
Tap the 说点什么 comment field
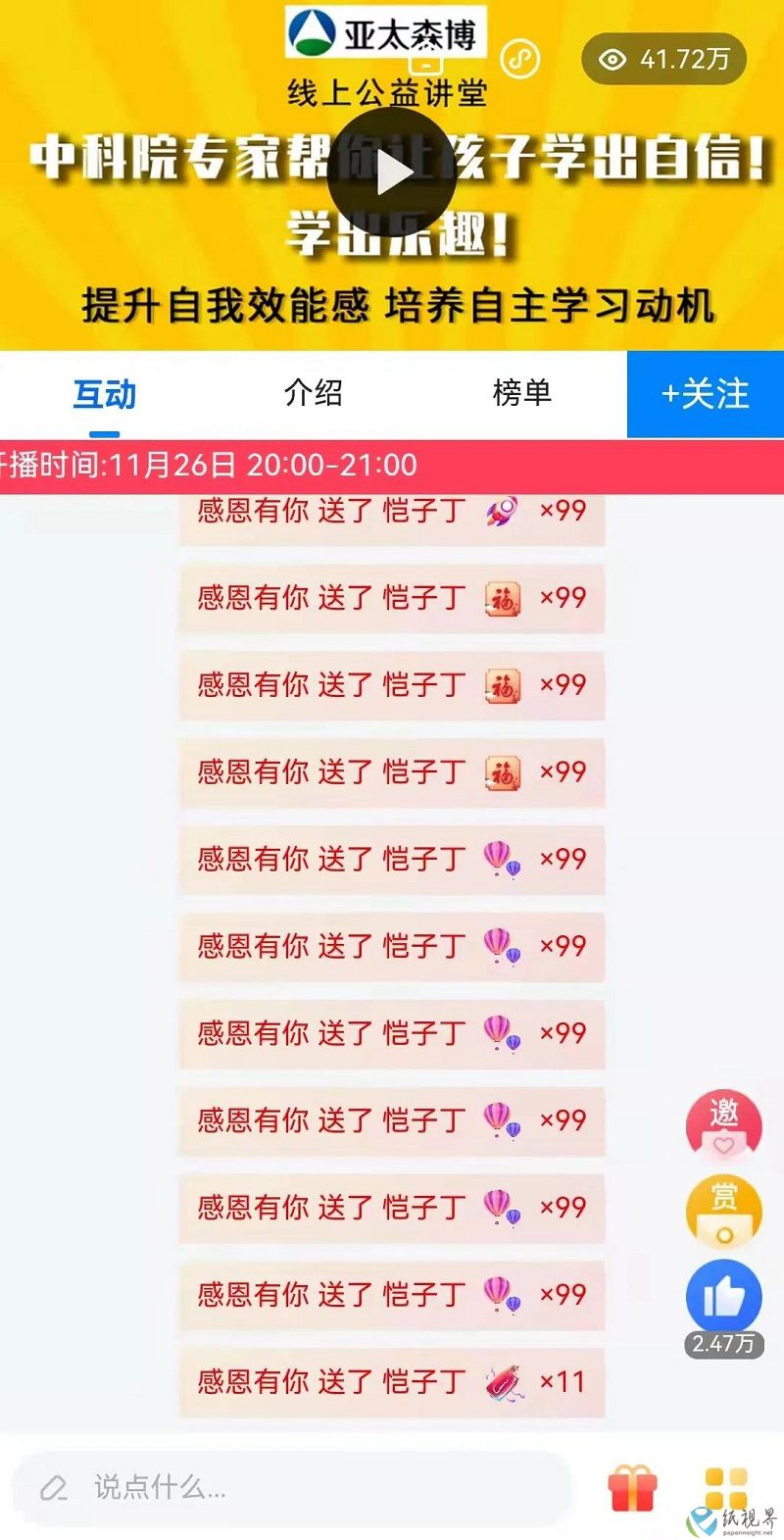[x=292, y=1487]
